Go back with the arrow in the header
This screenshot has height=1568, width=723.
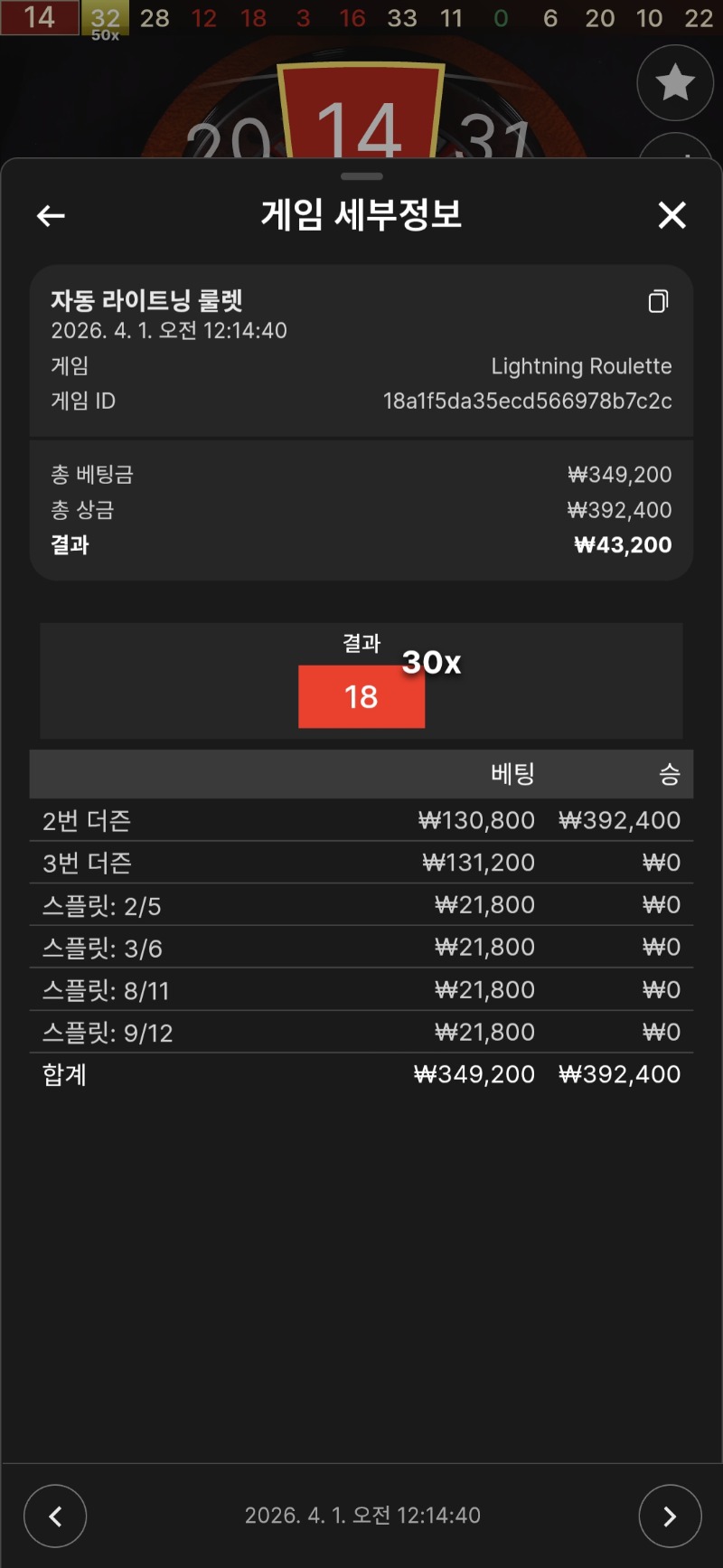(x=51, y=215)
